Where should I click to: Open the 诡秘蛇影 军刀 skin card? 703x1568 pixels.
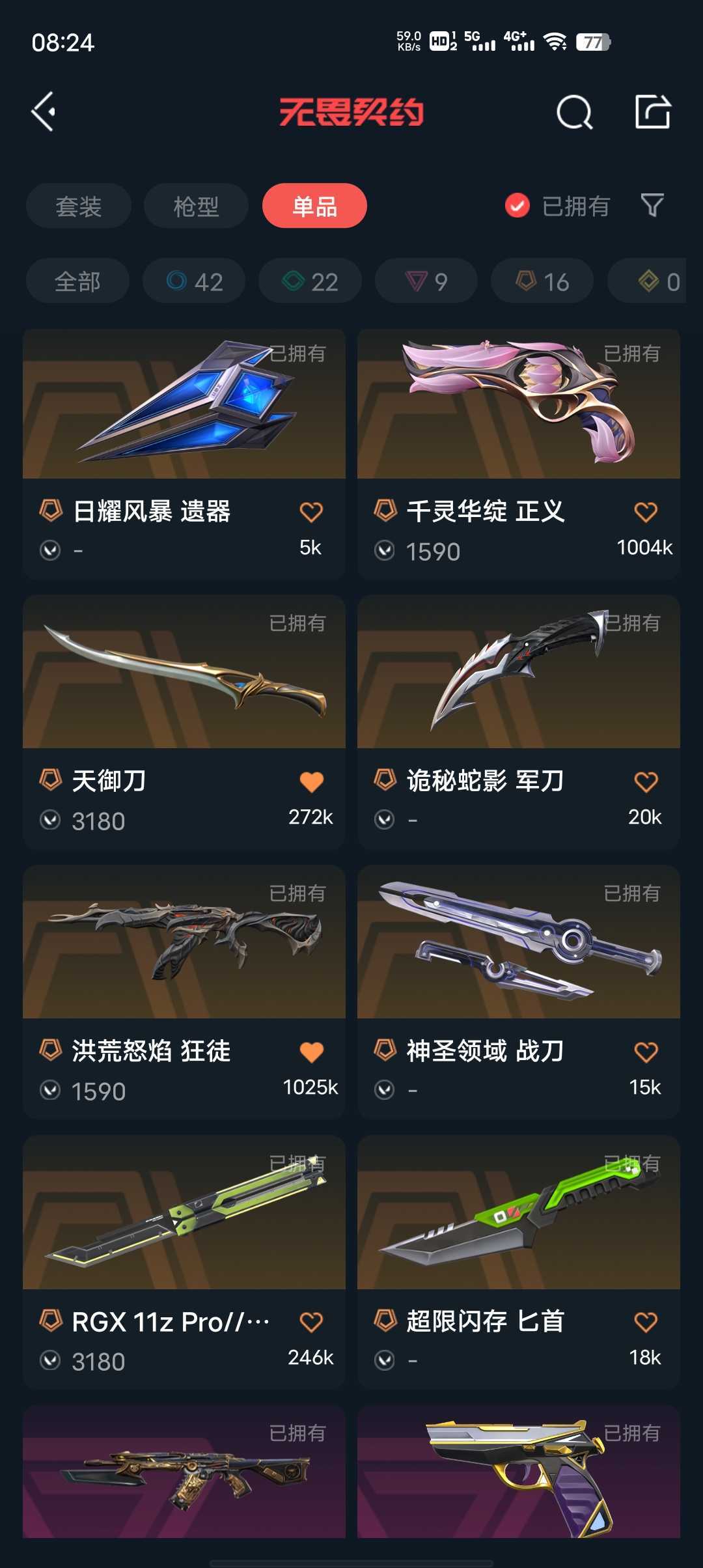(518, 684)
